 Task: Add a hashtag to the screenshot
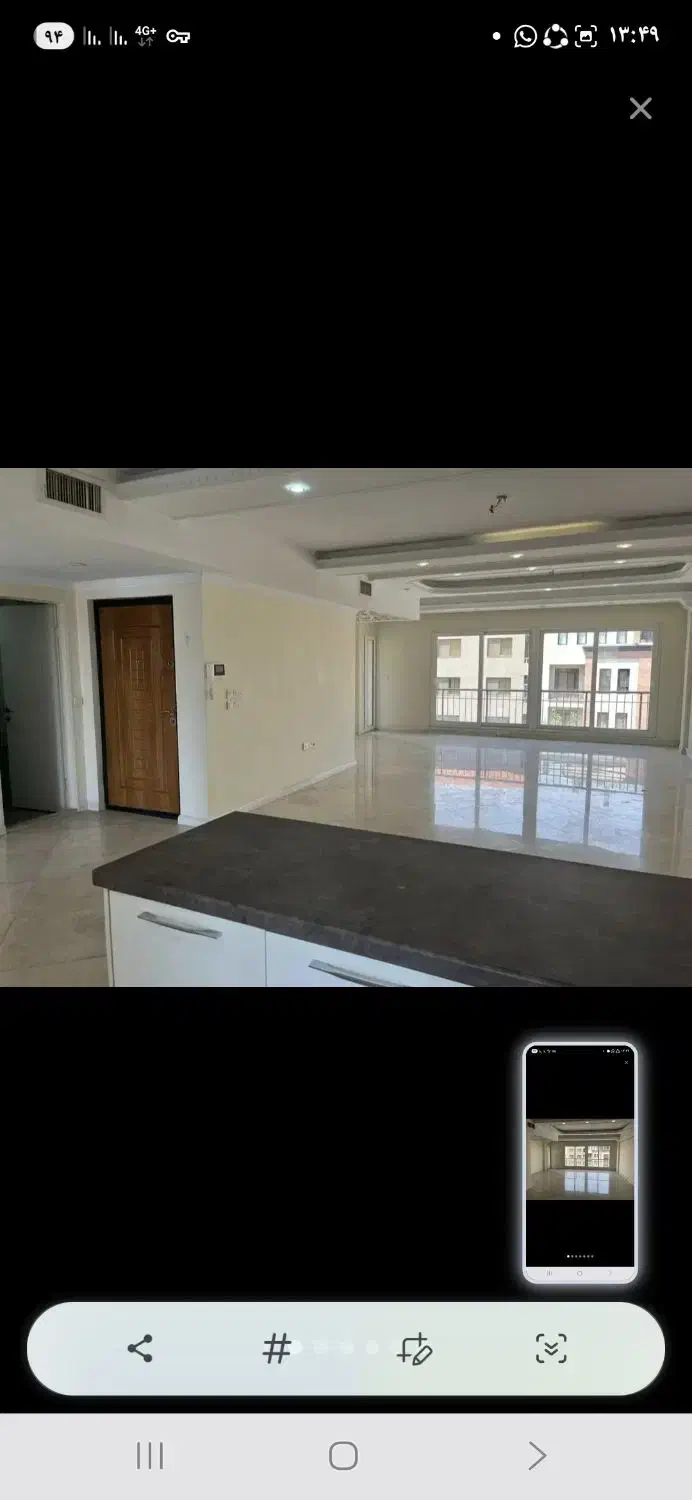pyautogui.click(x=277, y=1348)
